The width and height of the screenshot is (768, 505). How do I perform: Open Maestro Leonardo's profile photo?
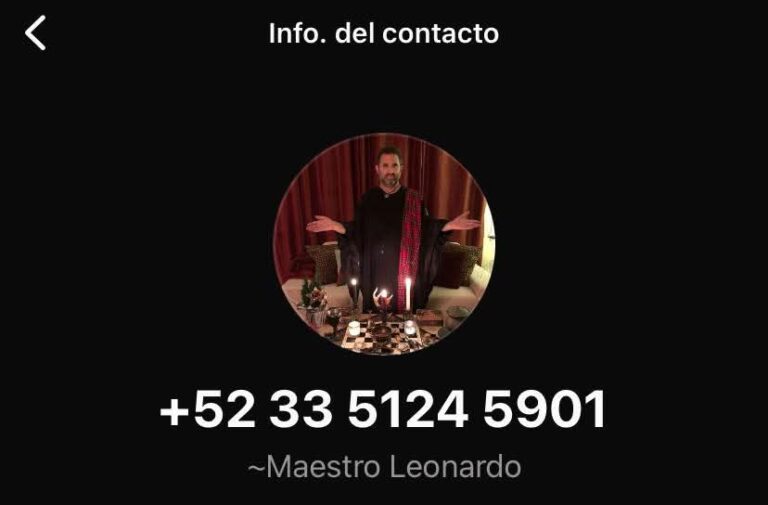tap(384, 244)
